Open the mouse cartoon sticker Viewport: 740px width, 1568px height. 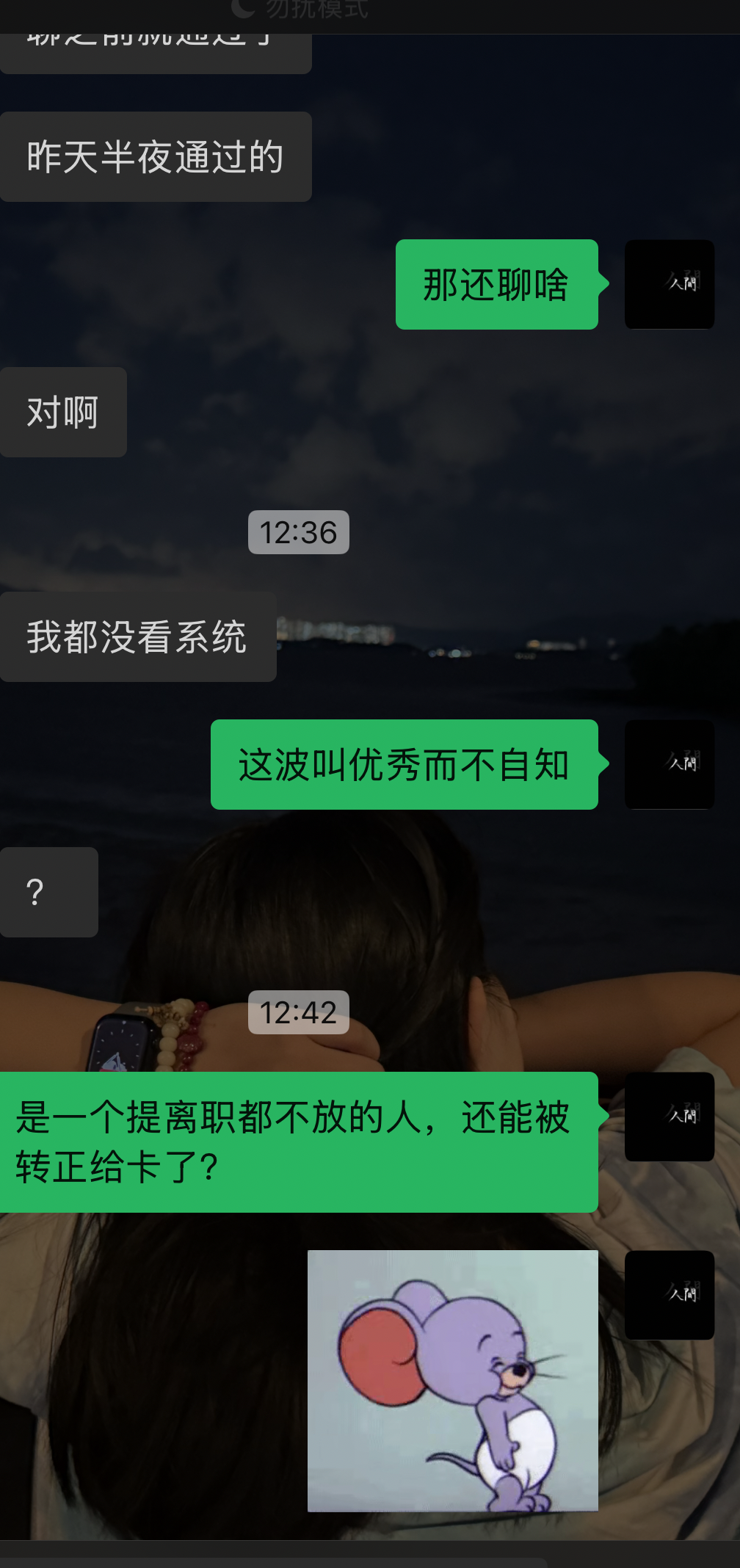click(452, 1380)
